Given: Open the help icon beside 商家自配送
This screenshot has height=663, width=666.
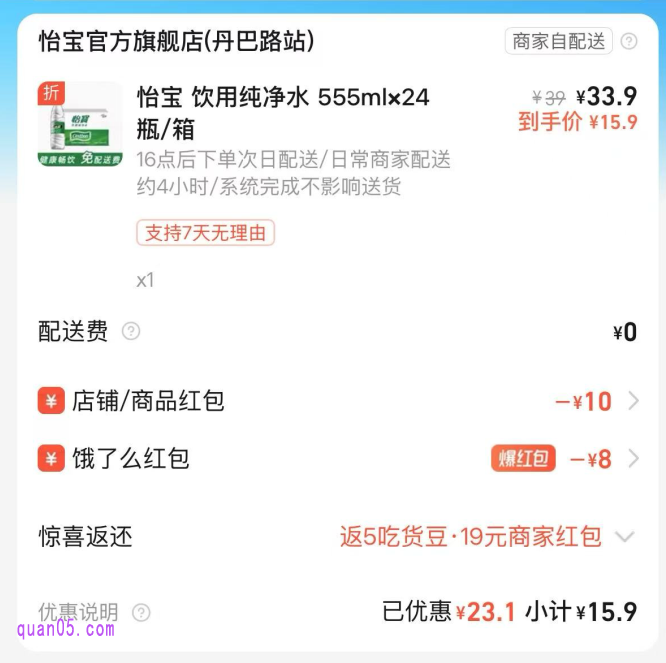Looking at the screenshot, I should [x=629, y=42].
